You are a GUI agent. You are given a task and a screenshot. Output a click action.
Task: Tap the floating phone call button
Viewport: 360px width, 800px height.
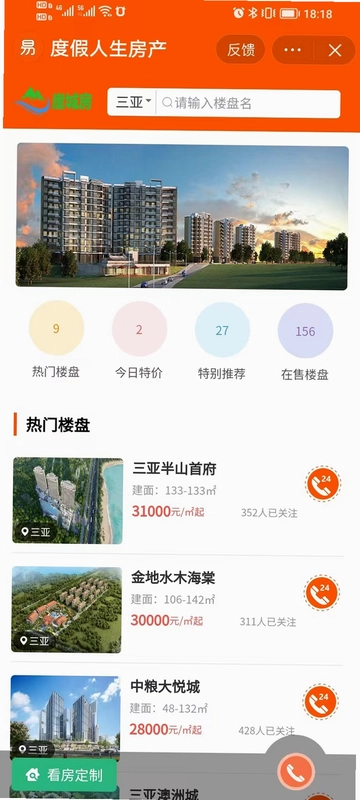coord(296,771)
